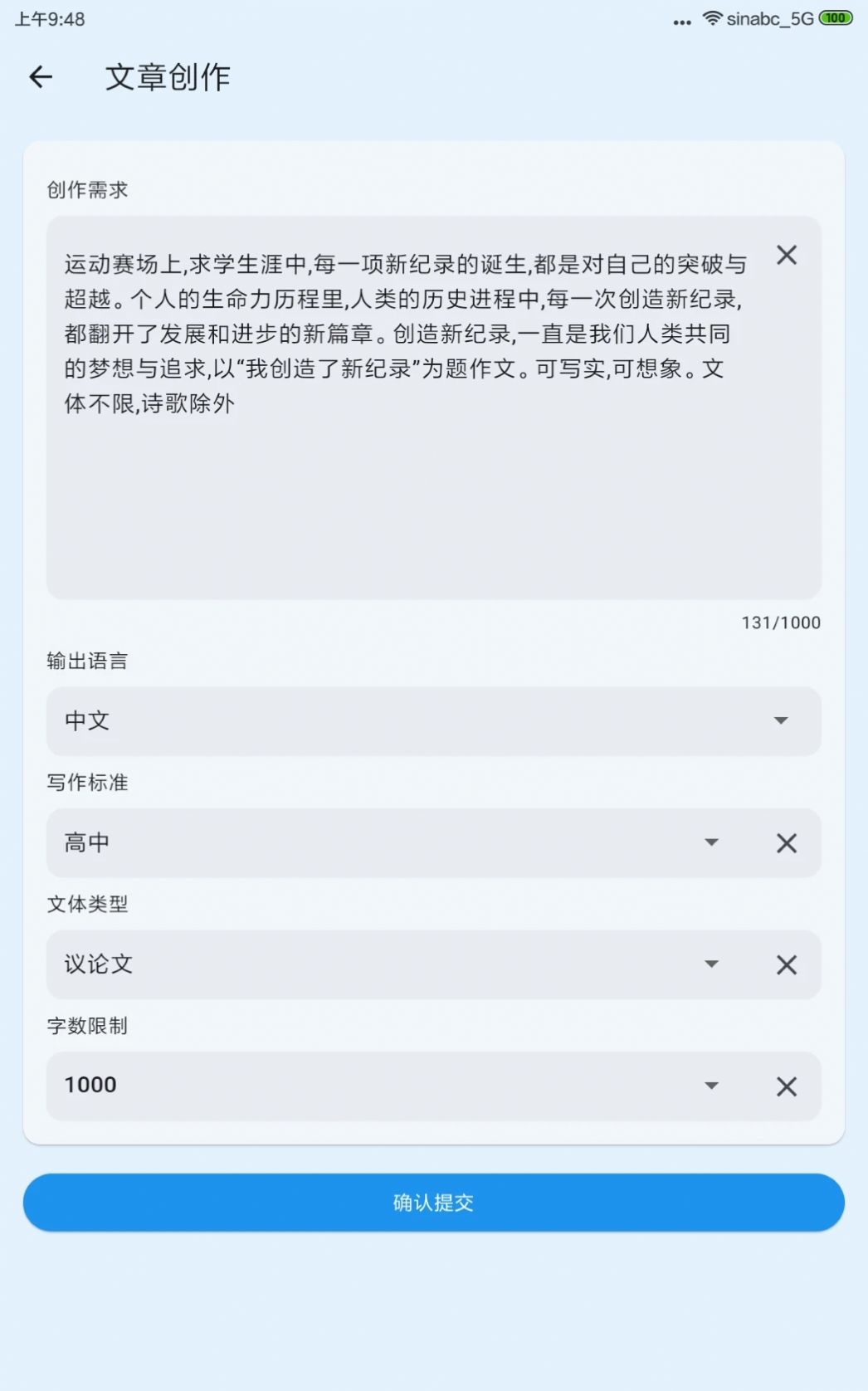This screenshot has height=1391, width=868.
Task: Clear the 创作需求 text with the X icon
Action: pos(787,256)
